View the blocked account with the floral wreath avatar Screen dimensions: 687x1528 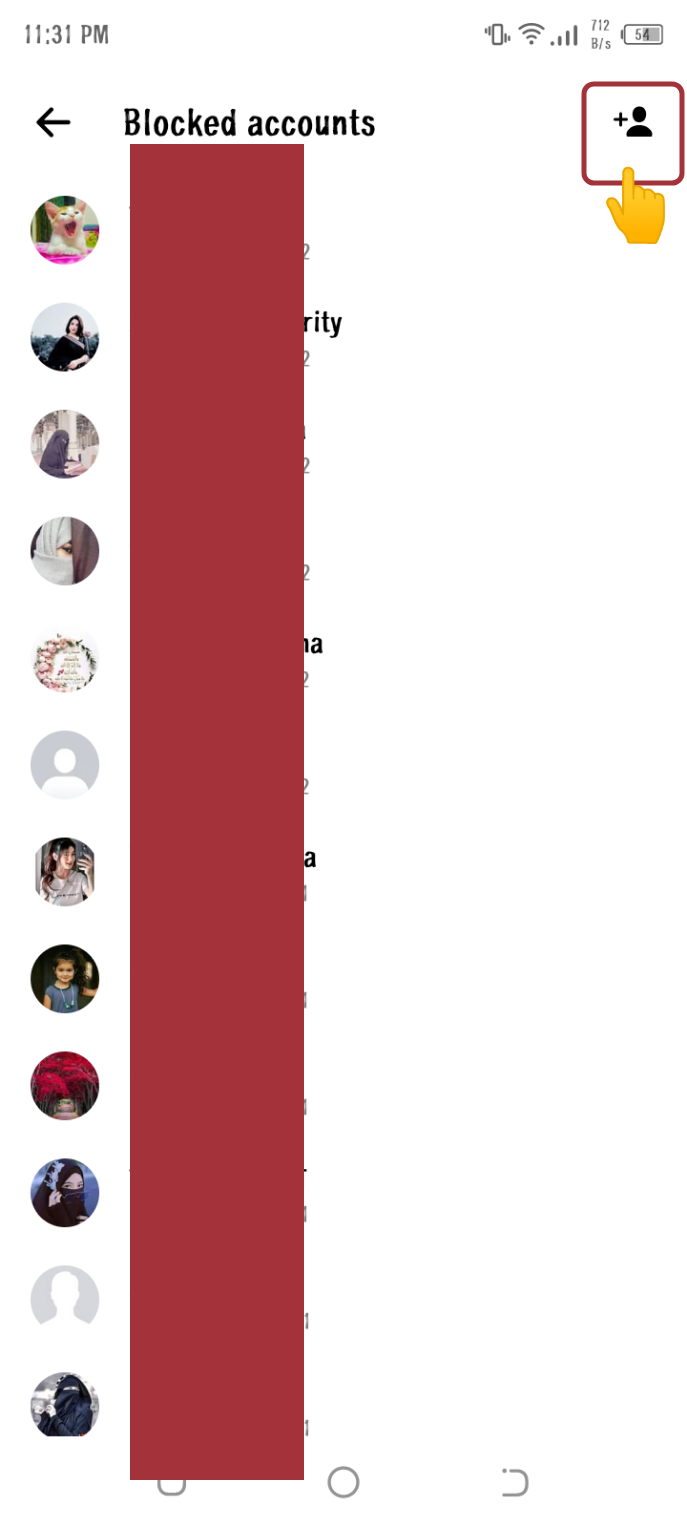[65, 658]
